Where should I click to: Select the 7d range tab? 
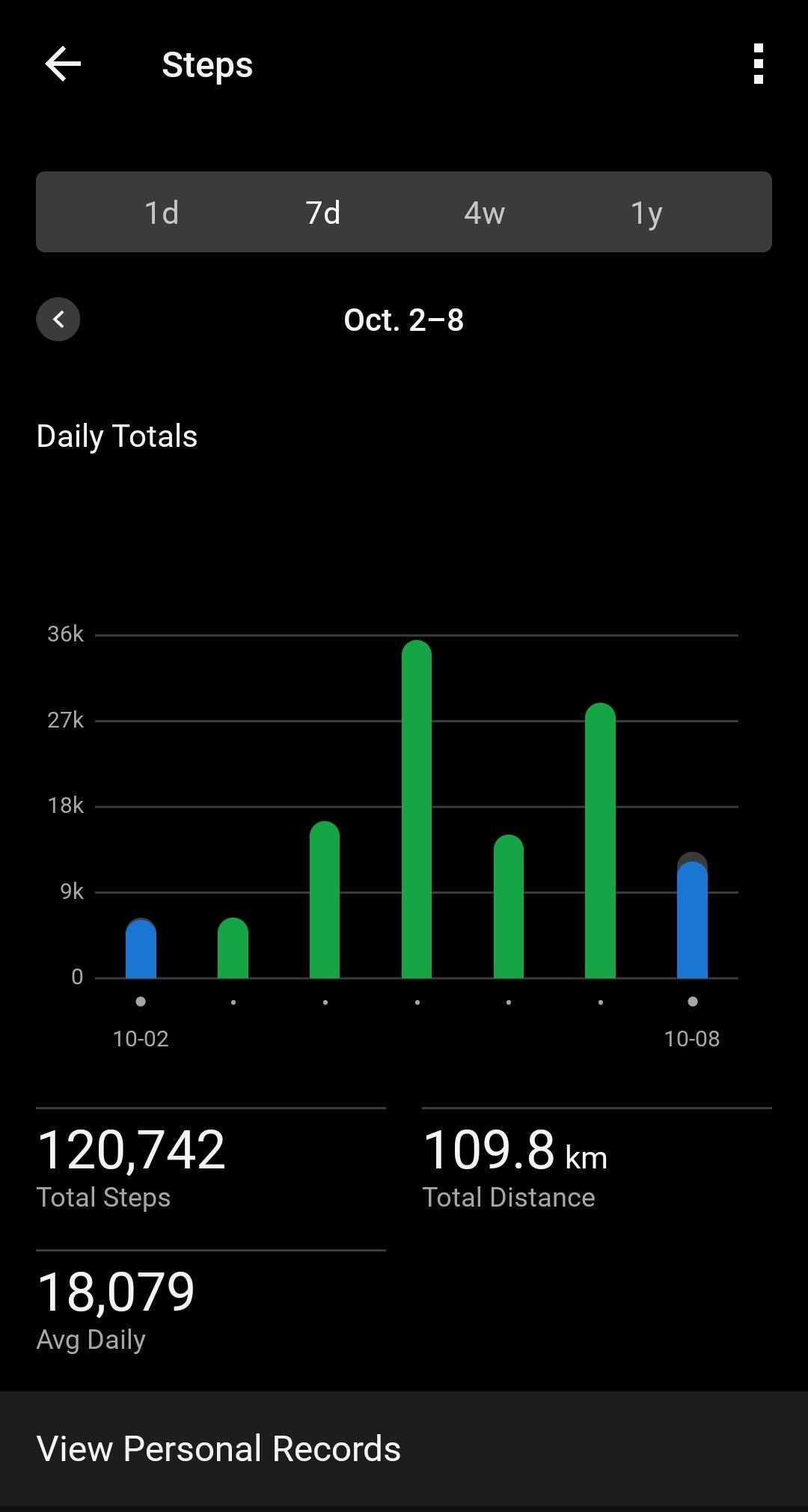[x=323, y=213]
